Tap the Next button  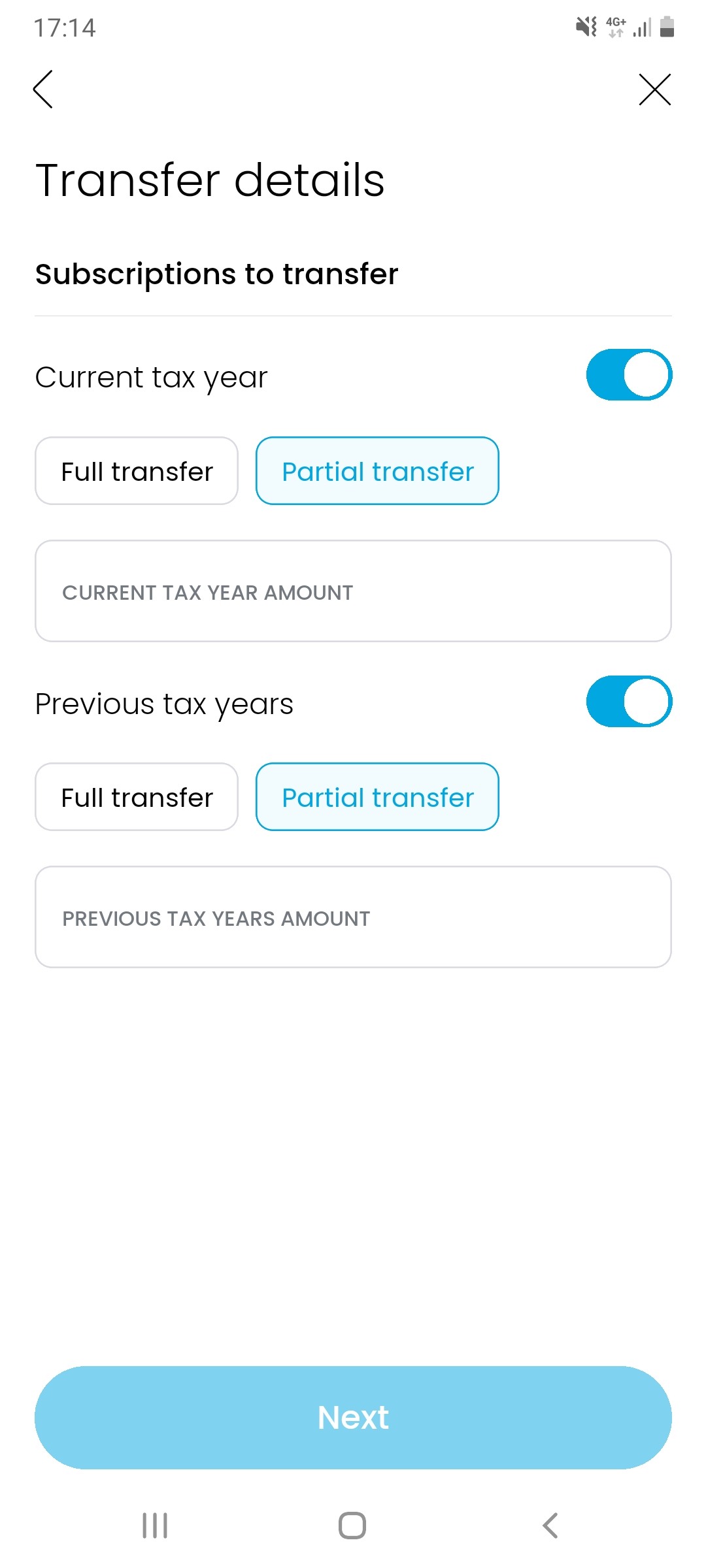(353, 1418)
